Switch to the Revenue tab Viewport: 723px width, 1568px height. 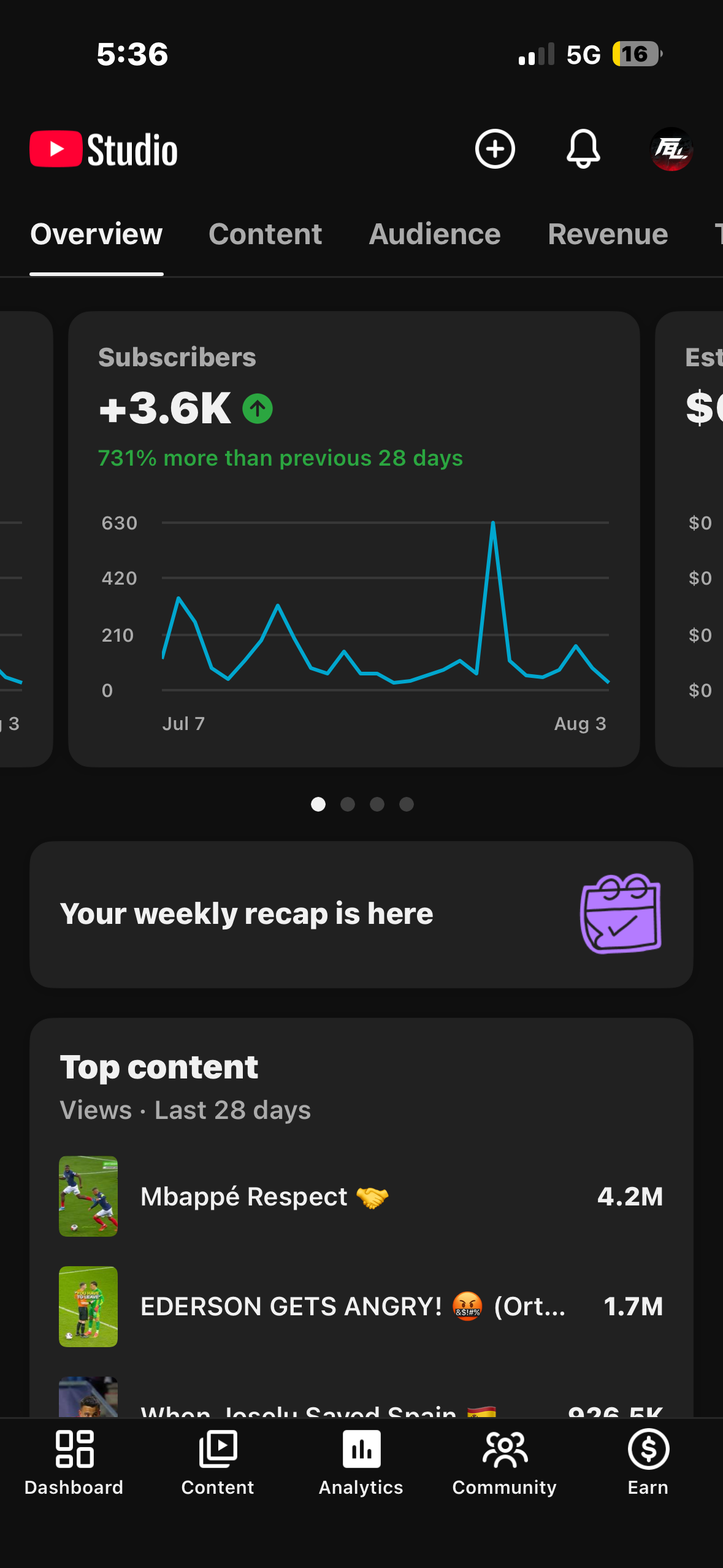608,234
